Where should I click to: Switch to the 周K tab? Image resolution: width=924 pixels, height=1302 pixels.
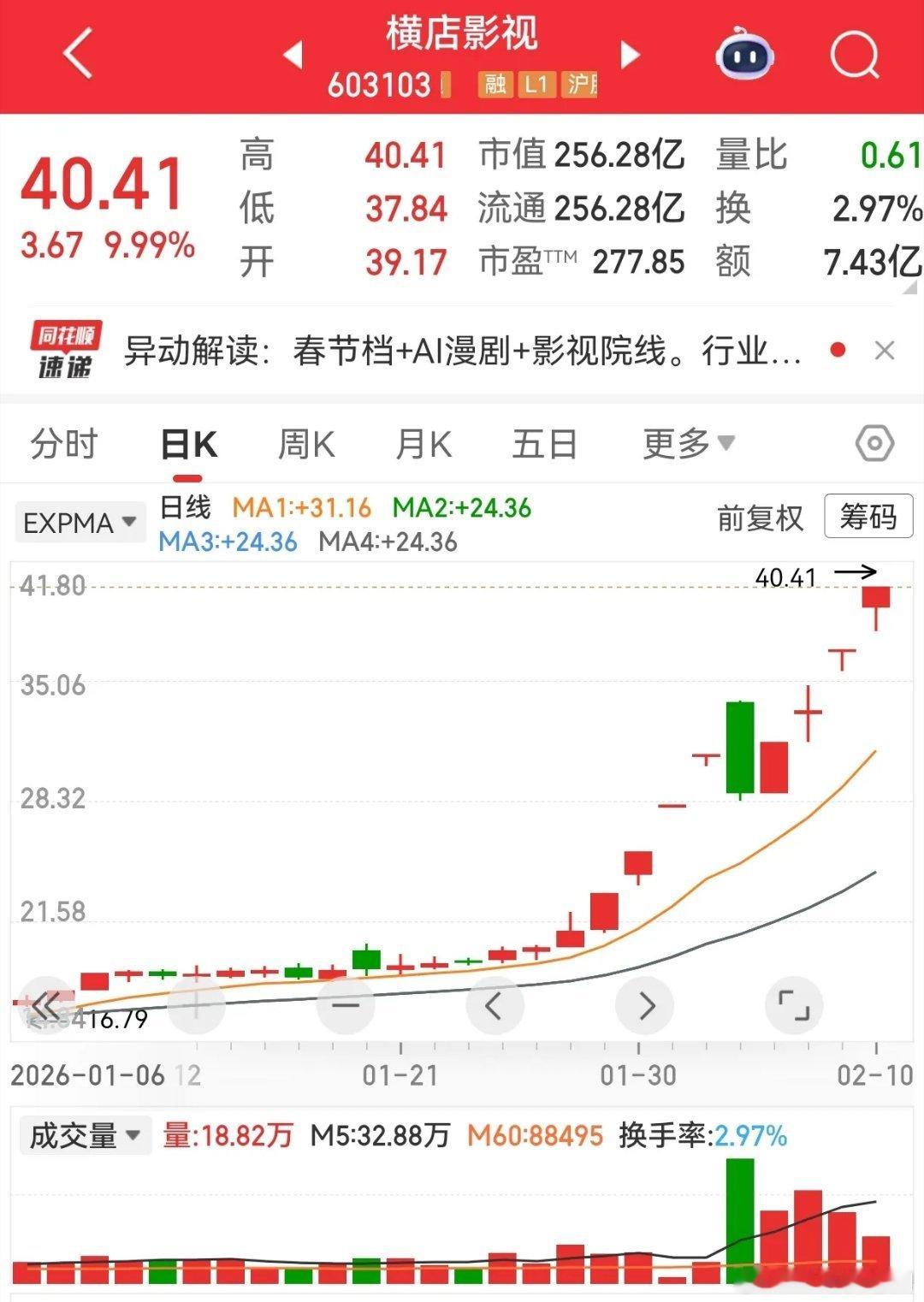pyautogui.click(x=306, y=445)
